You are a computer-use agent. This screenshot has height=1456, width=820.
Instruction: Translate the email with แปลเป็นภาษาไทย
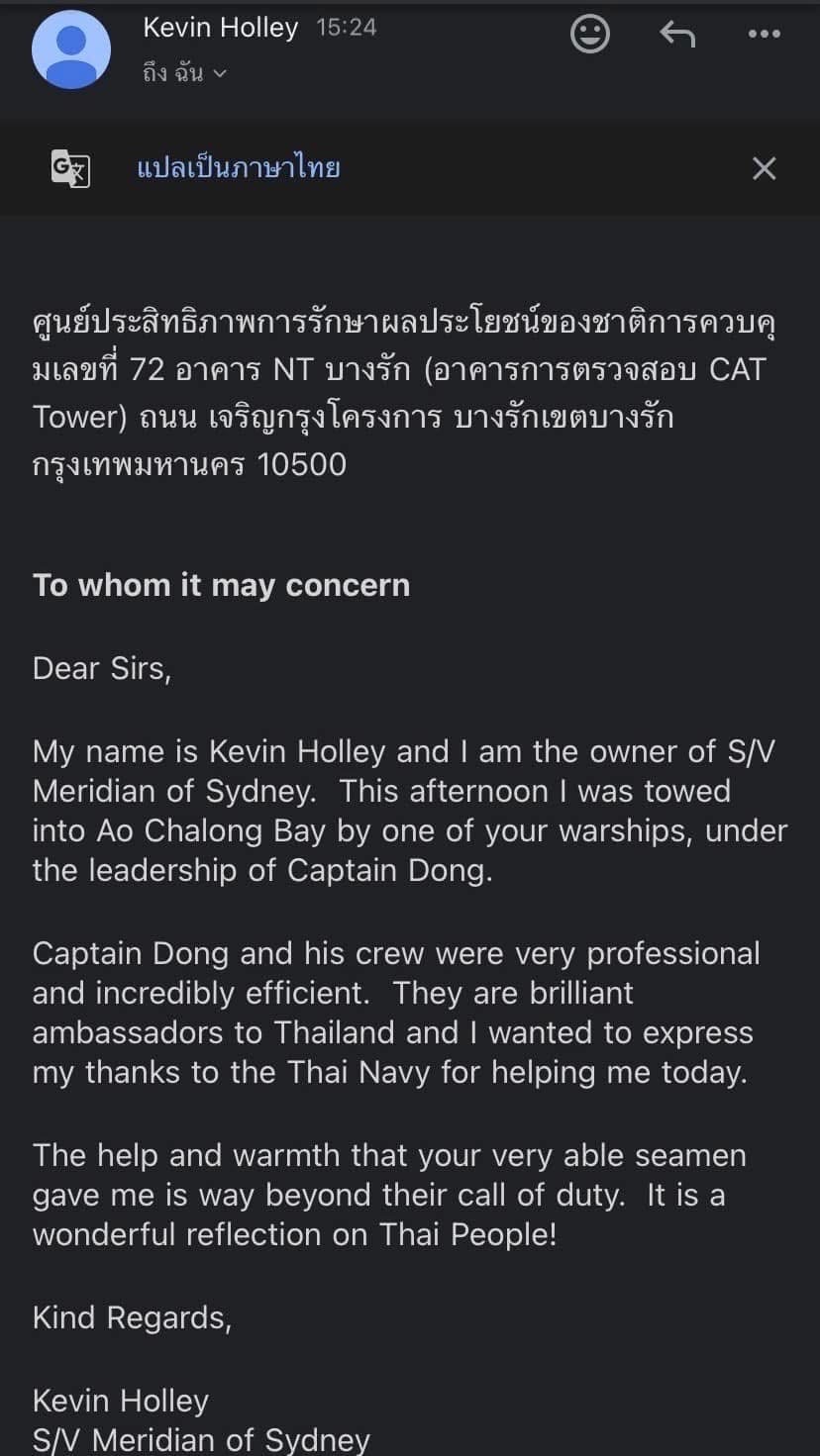(x=239, y=168)
